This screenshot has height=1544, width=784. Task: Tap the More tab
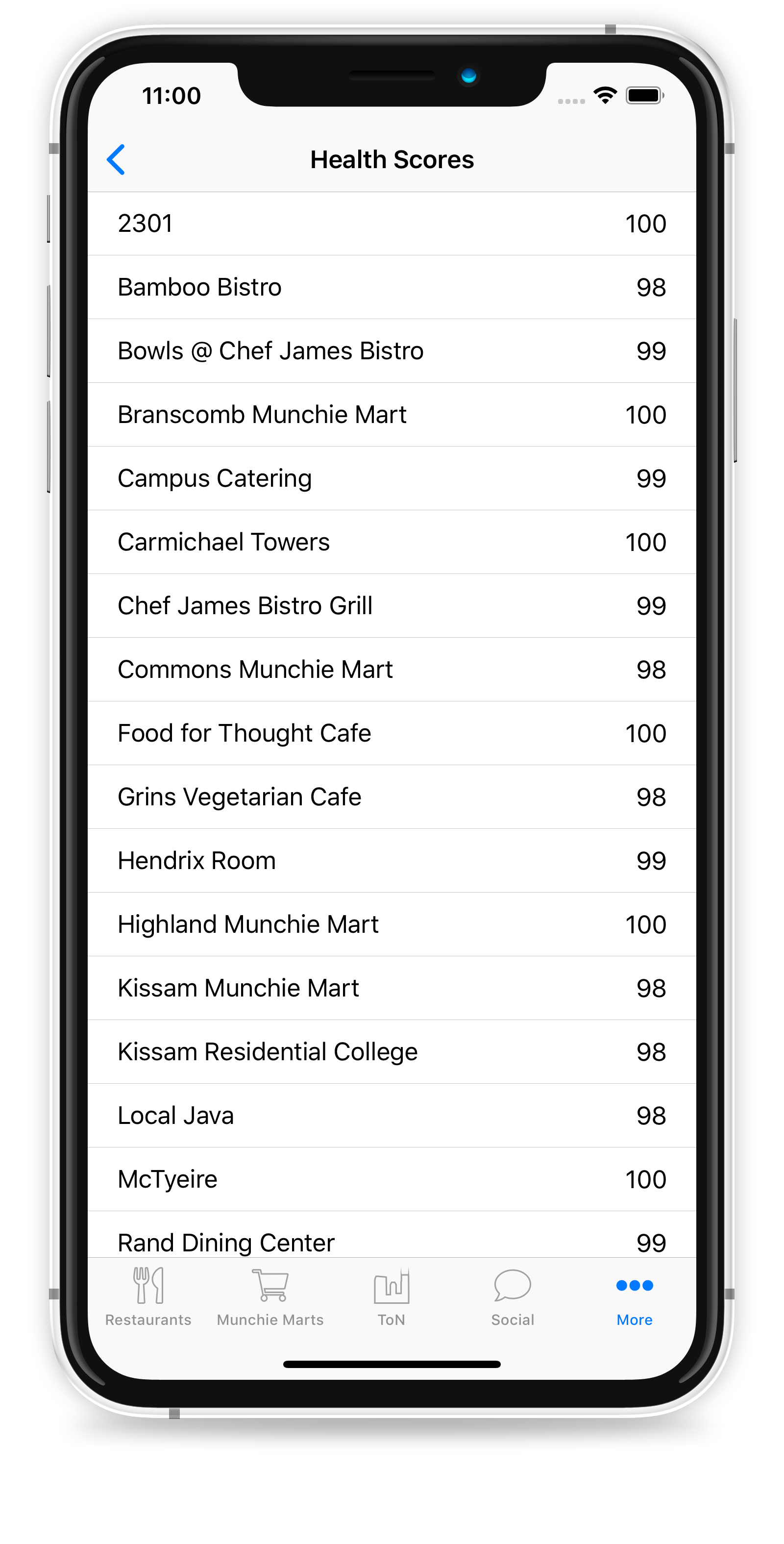coord(634,1297)
